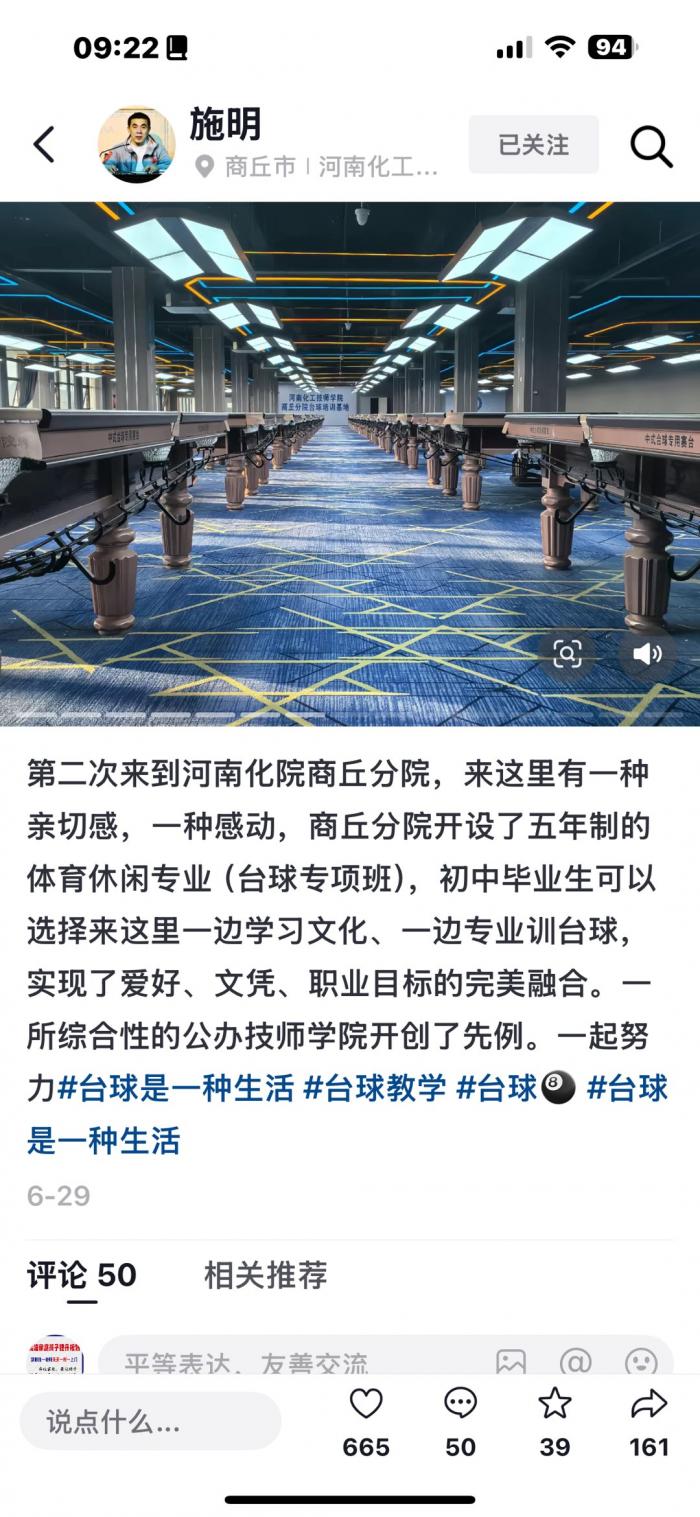Tap the 已关注 follow button
Screen dimensions: 700x1517
pyautogui.click(x=533, y=145)
